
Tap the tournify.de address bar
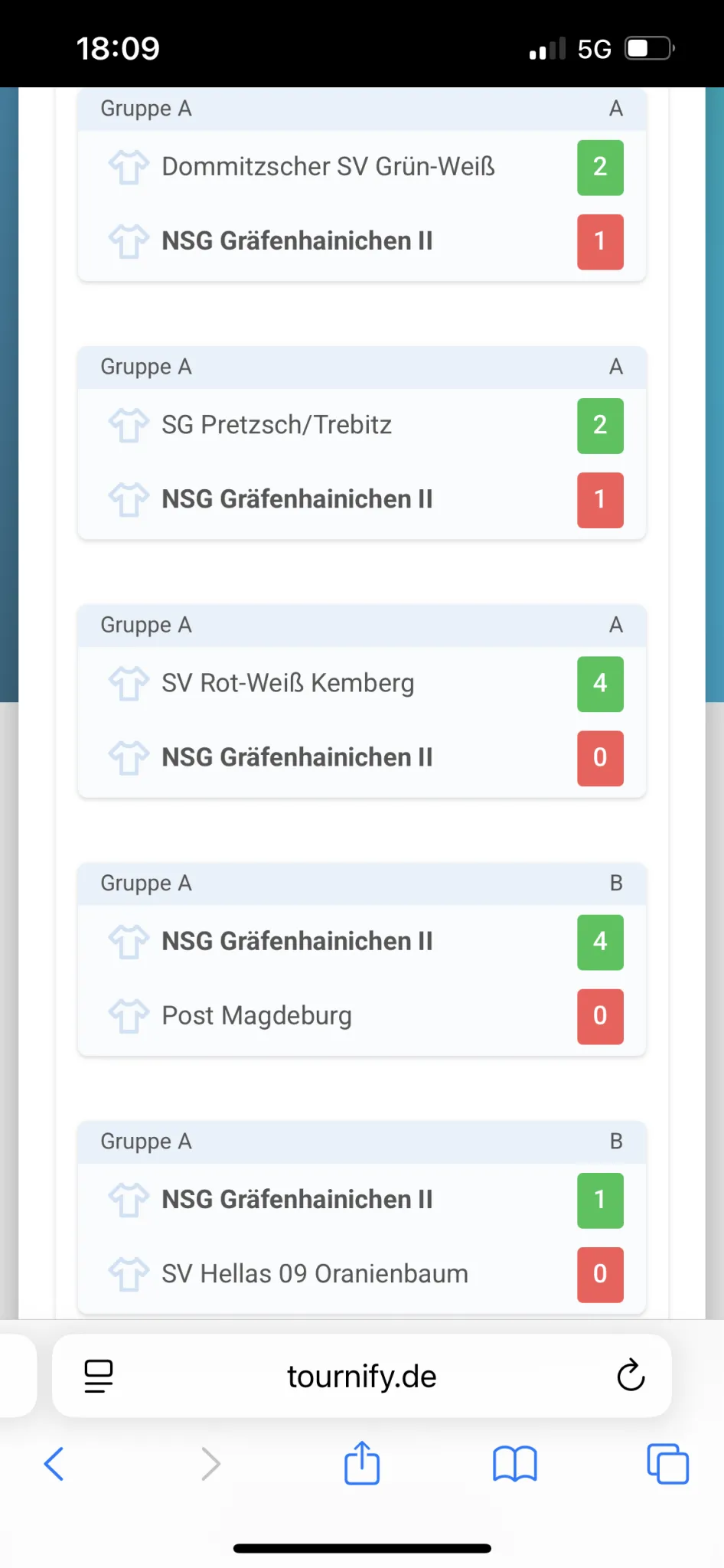(x=361, y=1377)
